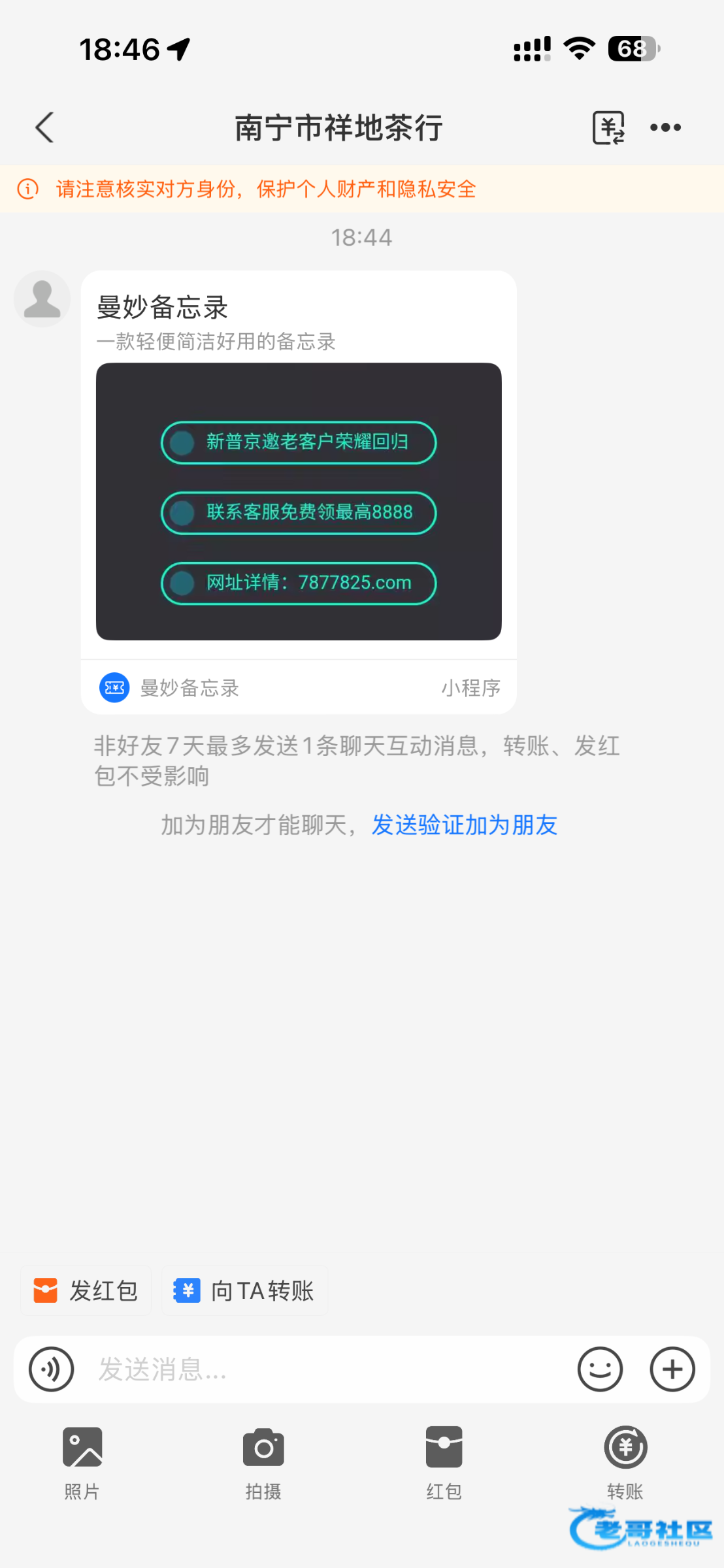Open the three-dot more menu
724x1568 pixels.
pos(665,127)
